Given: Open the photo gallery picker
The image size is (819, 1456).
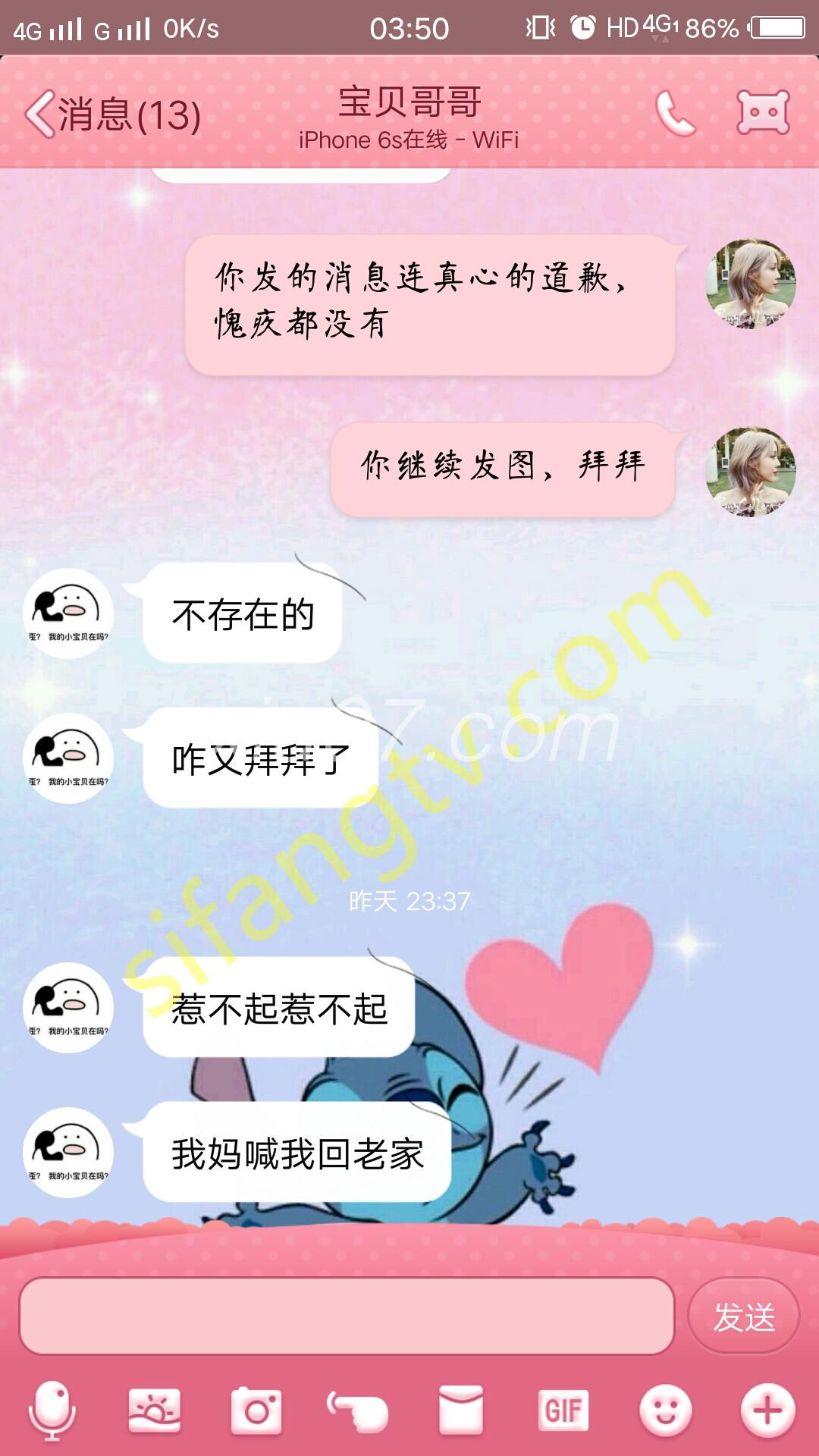Looking at the screenshot, I should pyautogui.click(x=155, y=1410).
